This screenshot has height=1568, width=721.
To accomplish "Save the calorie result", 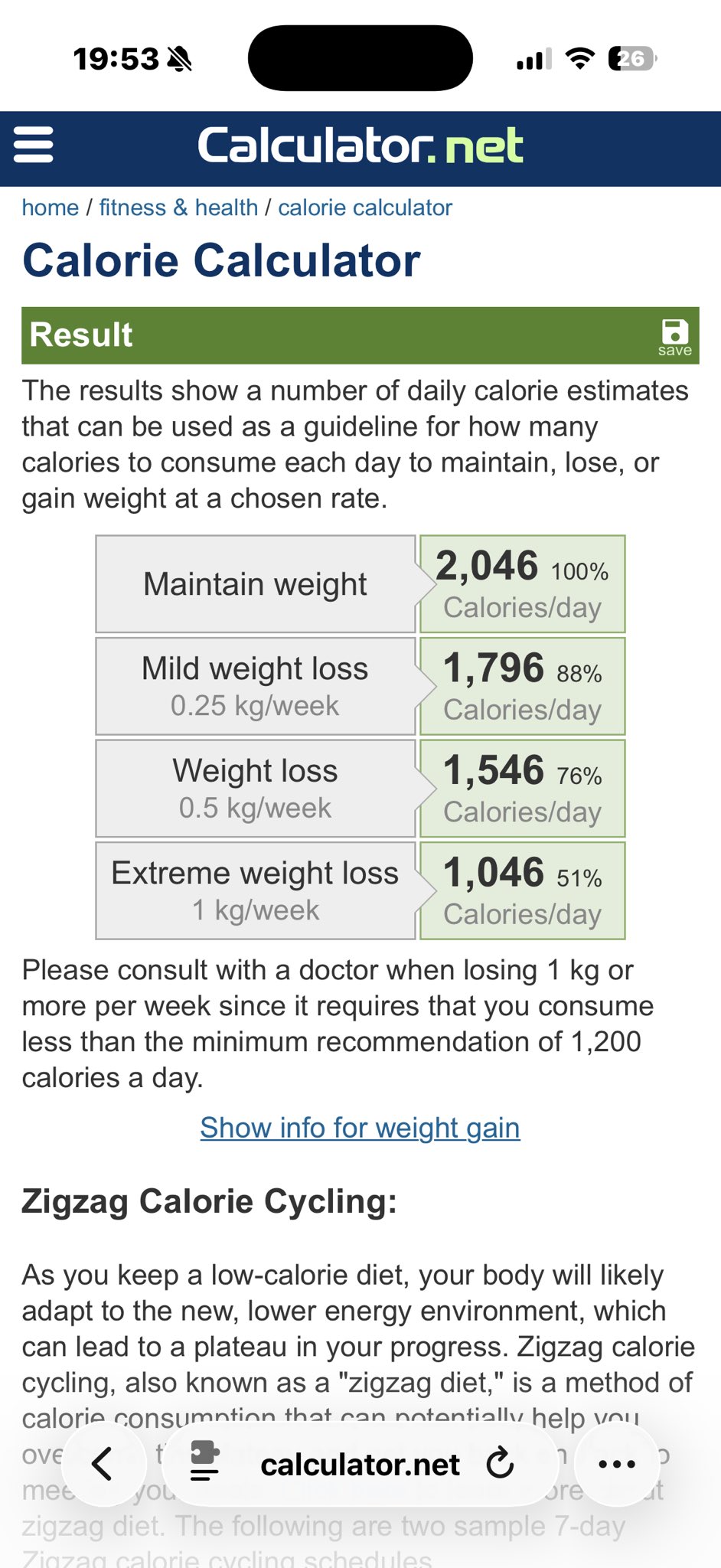I will (x=674, y=337).
